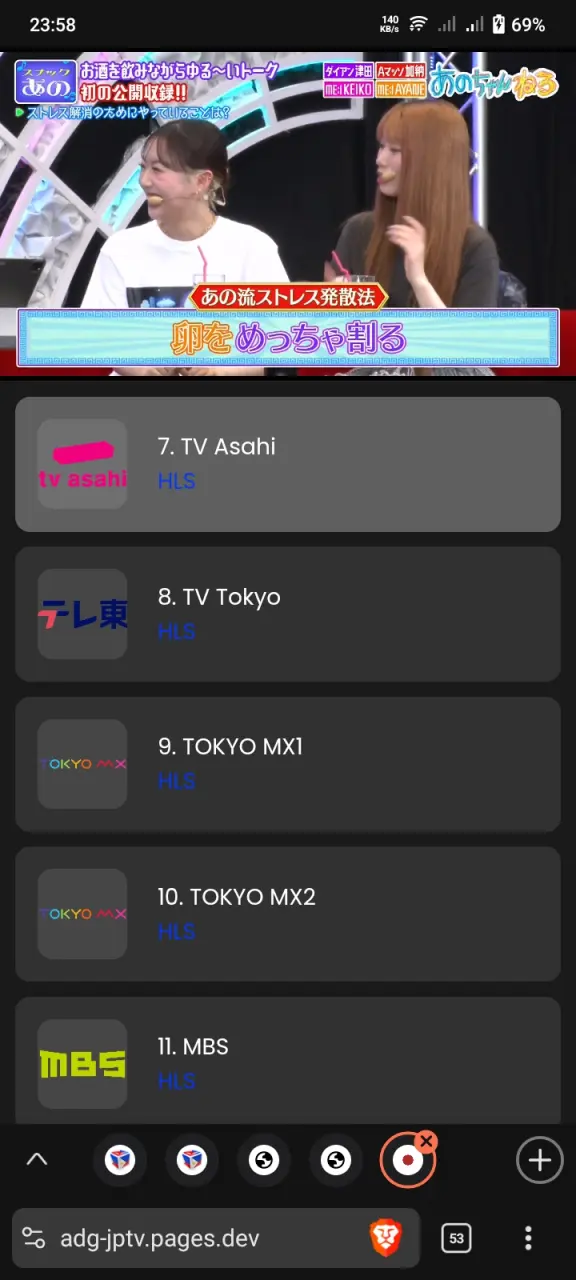
Task: Open the Brave Shields lion icon
Action: point(385,1238)
